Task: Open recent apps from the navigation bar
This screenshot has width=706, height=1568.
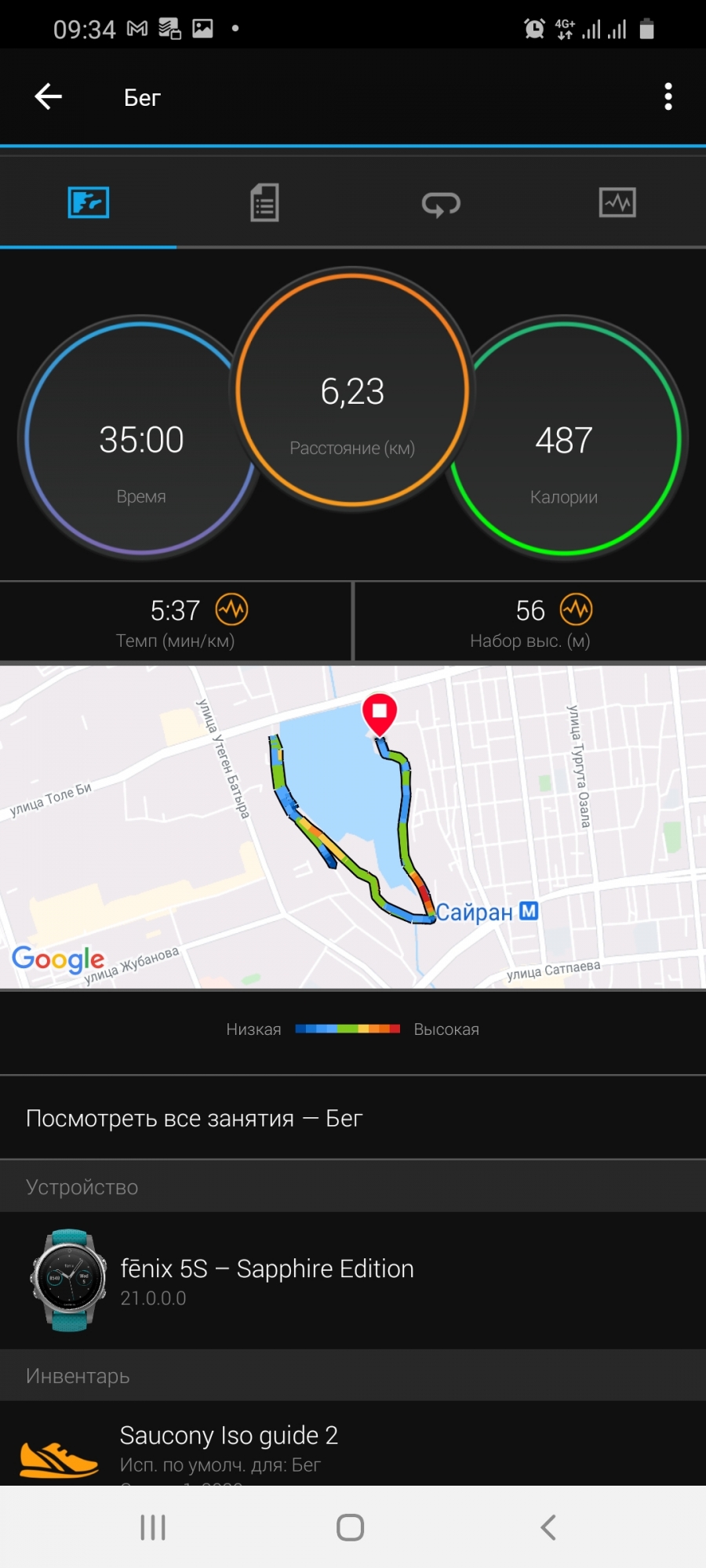Action: point(153,1527)
